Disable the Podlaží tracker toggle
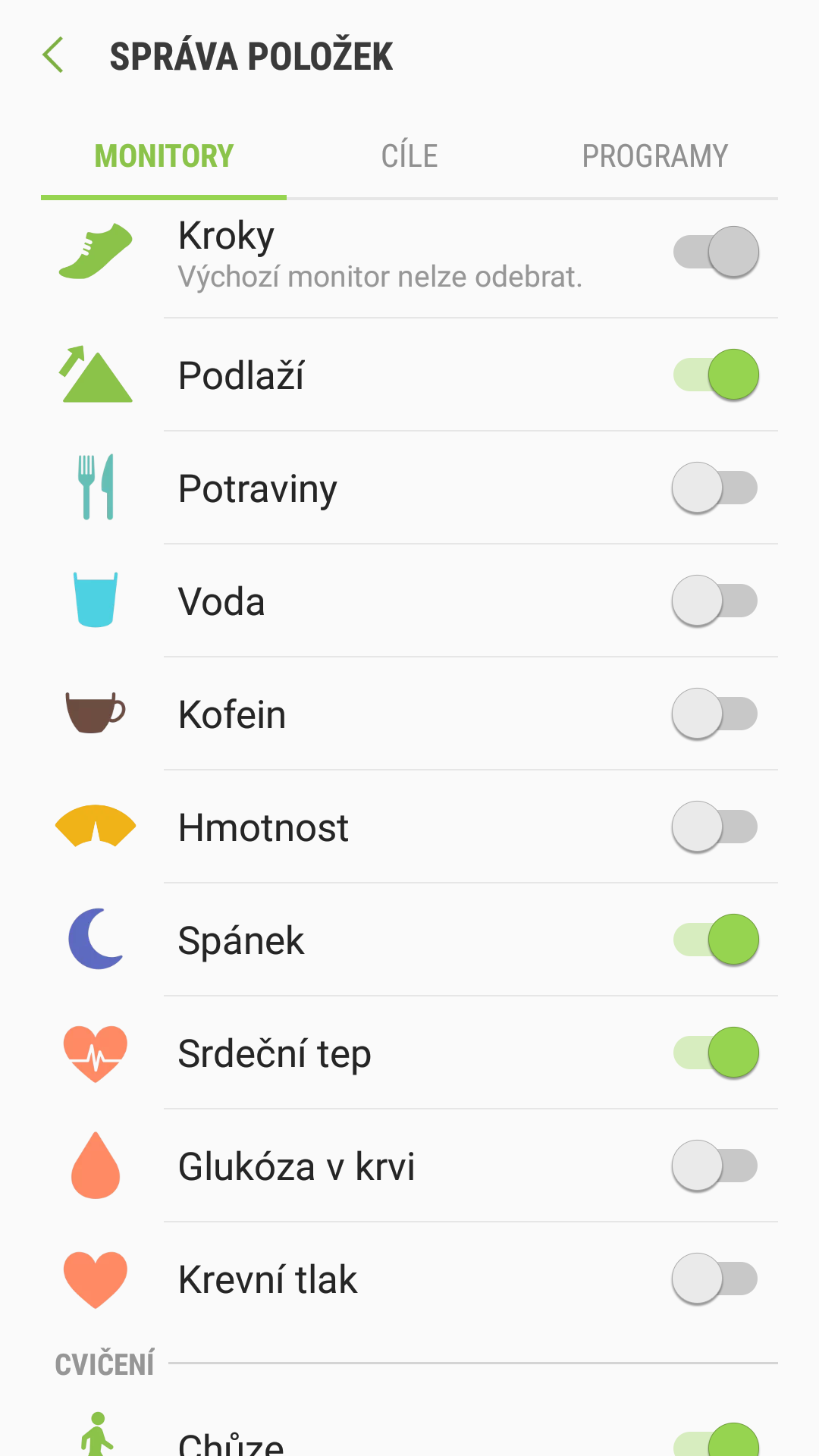Viewport: 819px width, 1456px height. [x=715, y=373]
